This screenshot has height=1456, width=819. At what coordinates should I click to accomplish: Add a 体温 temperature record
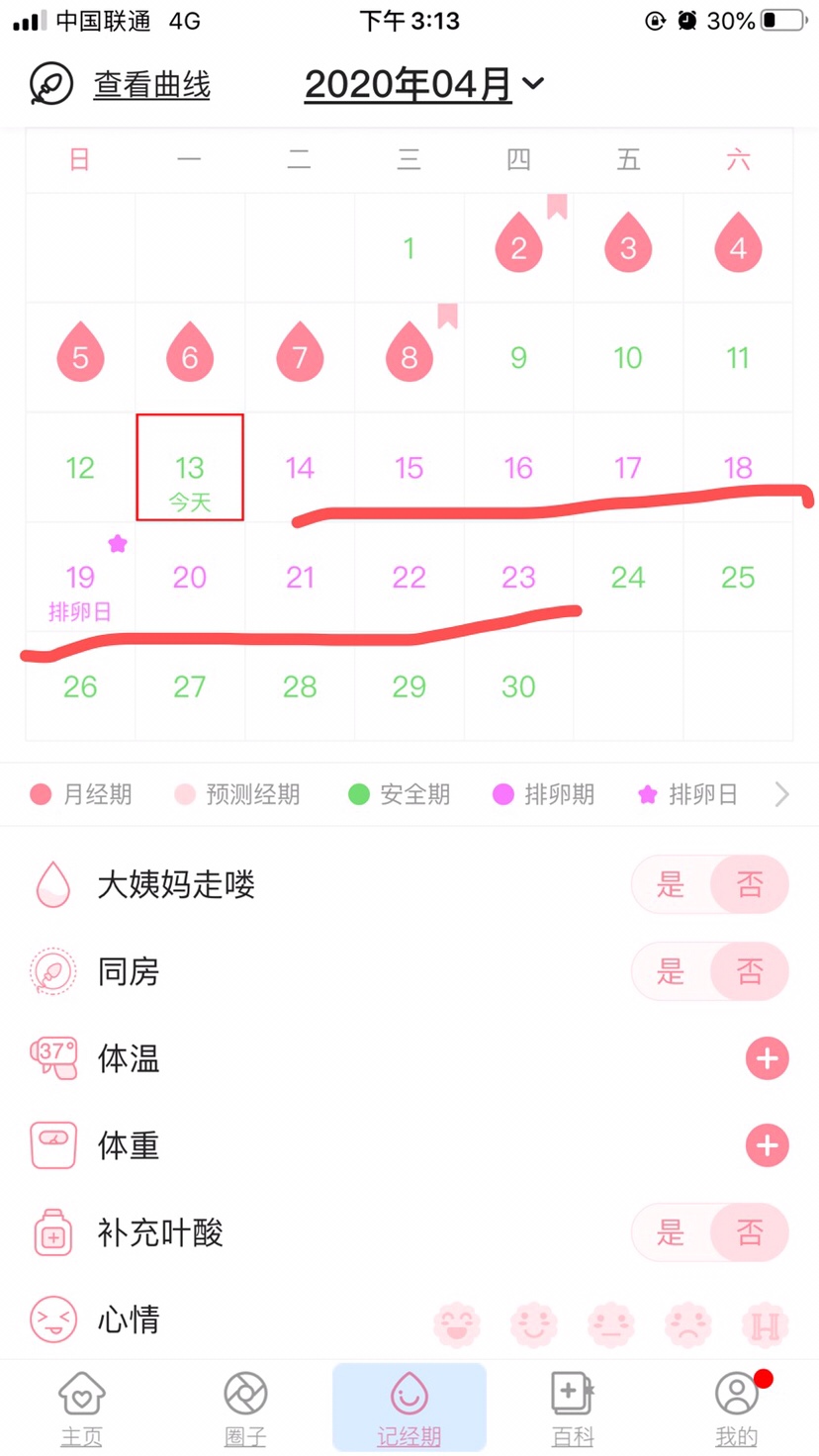[x=767, y=1058]
